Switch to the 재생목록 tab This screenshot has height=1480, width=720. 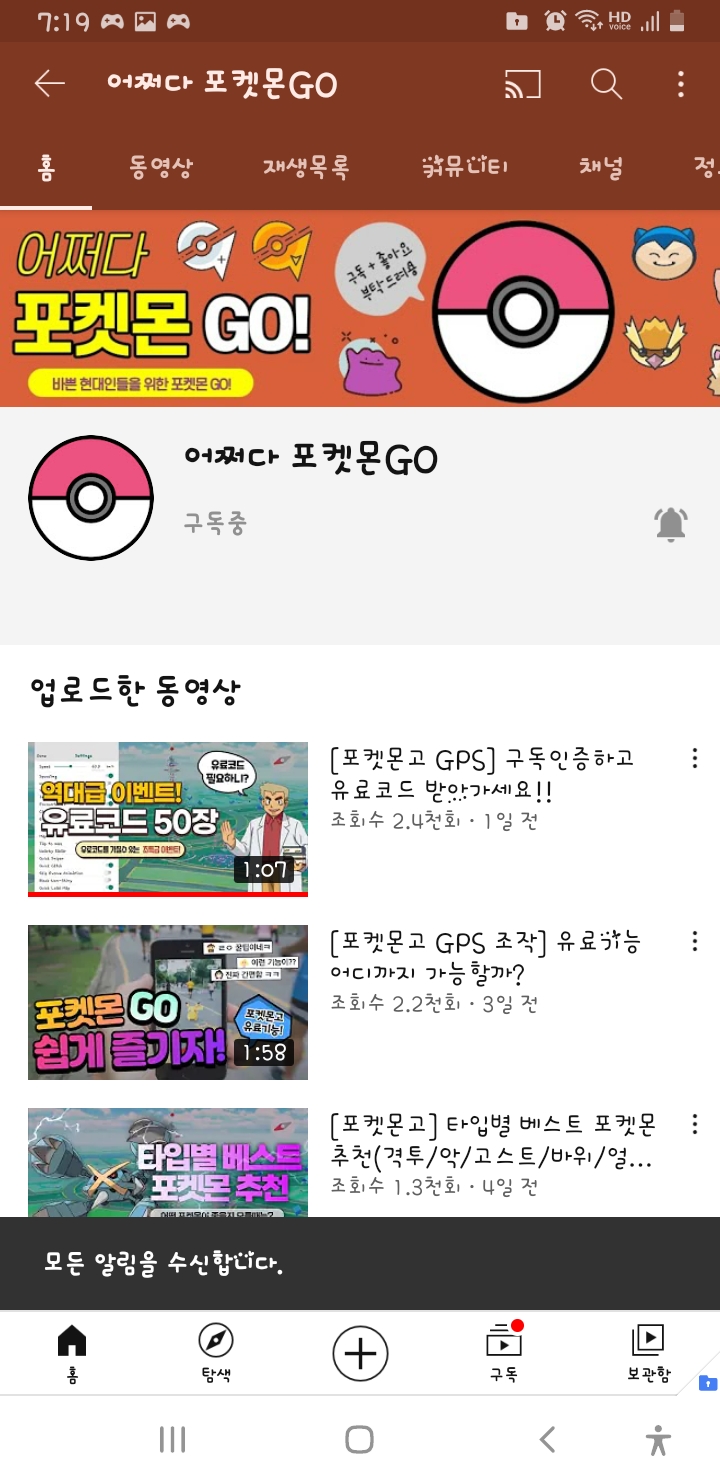pos(306,167)
